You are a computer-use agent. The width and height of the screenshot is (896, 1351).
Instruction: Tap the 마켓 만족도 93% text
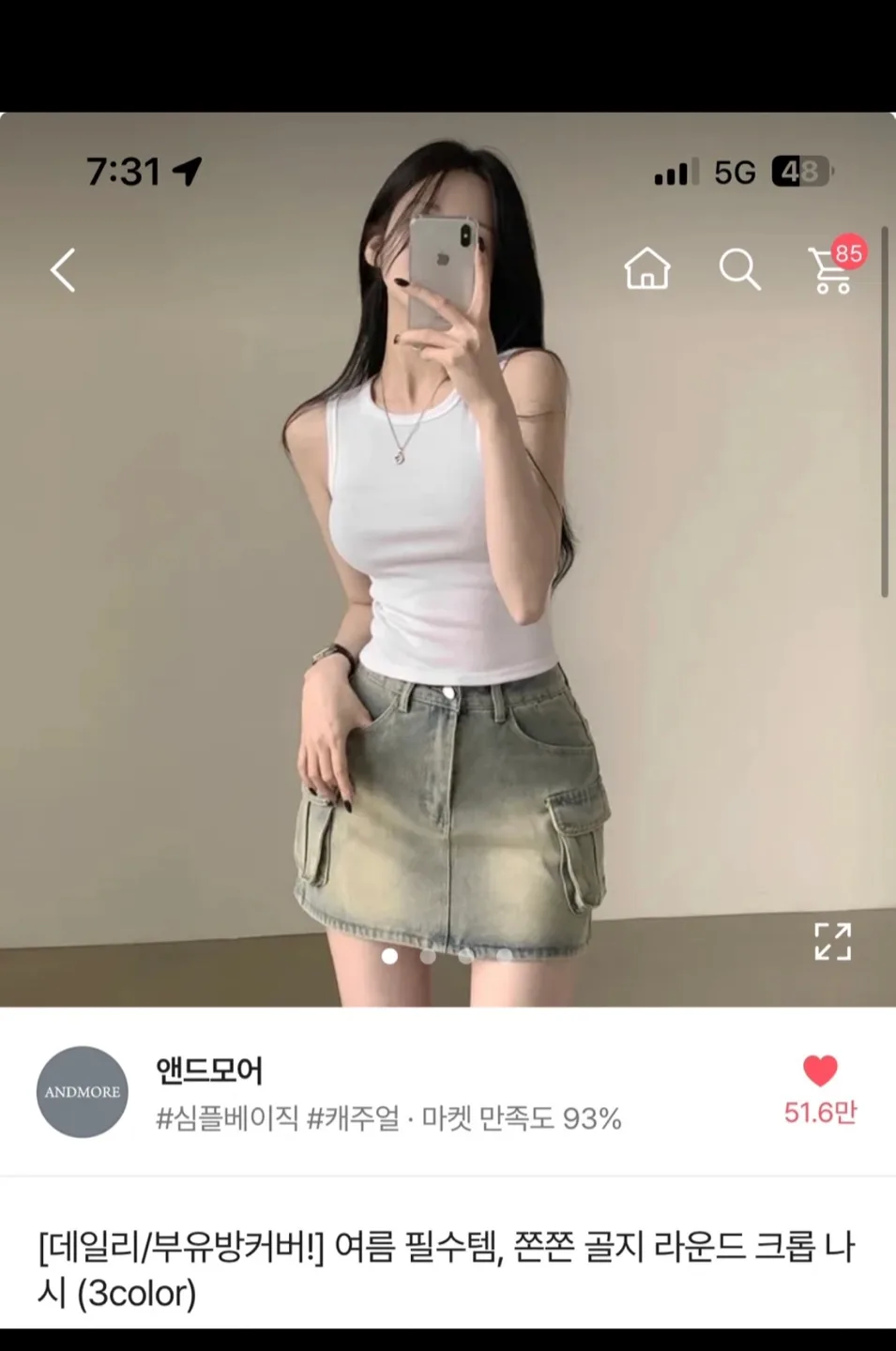coord(519,1118)
